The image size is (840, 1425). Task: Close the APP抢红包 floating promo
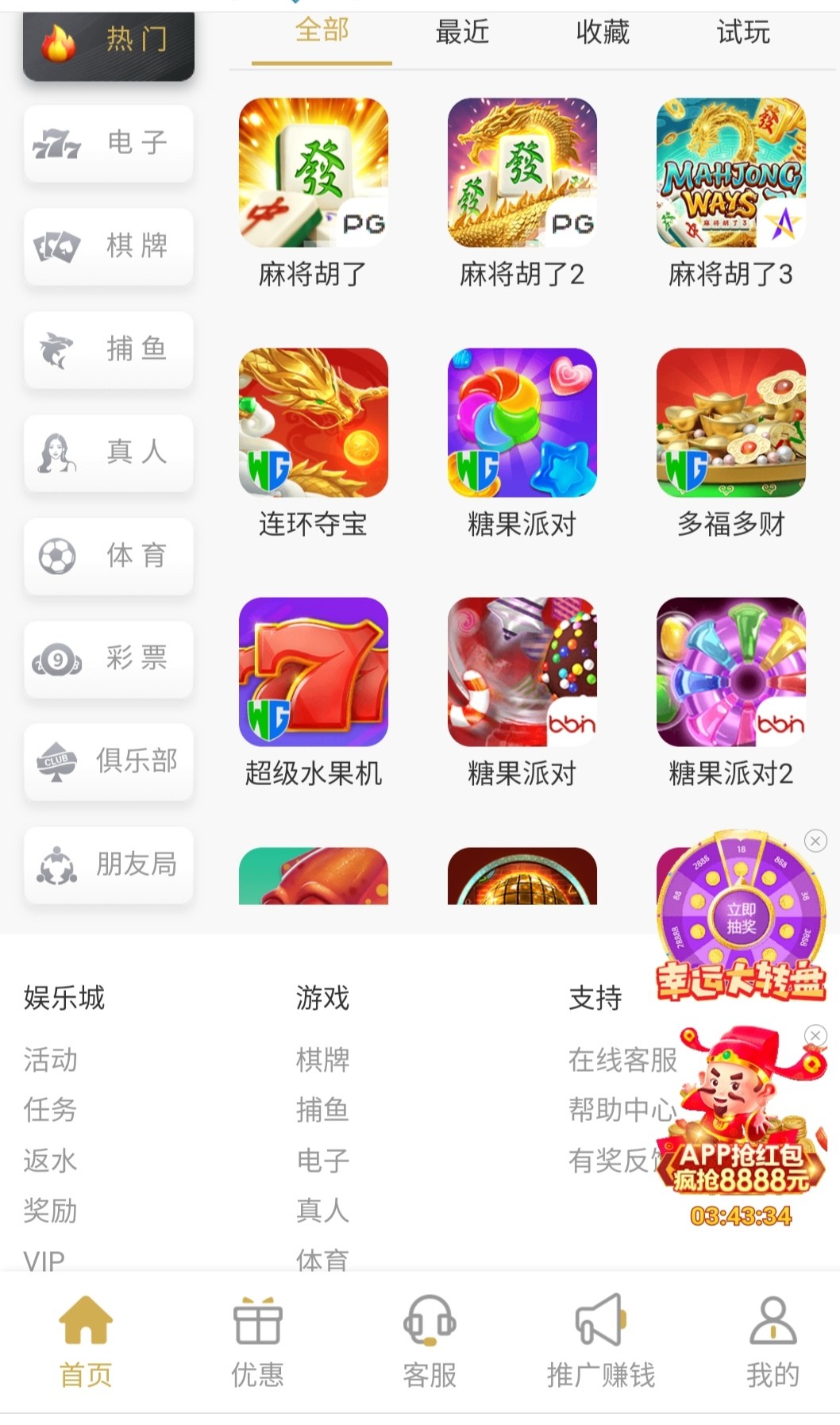pos(815,1035)
